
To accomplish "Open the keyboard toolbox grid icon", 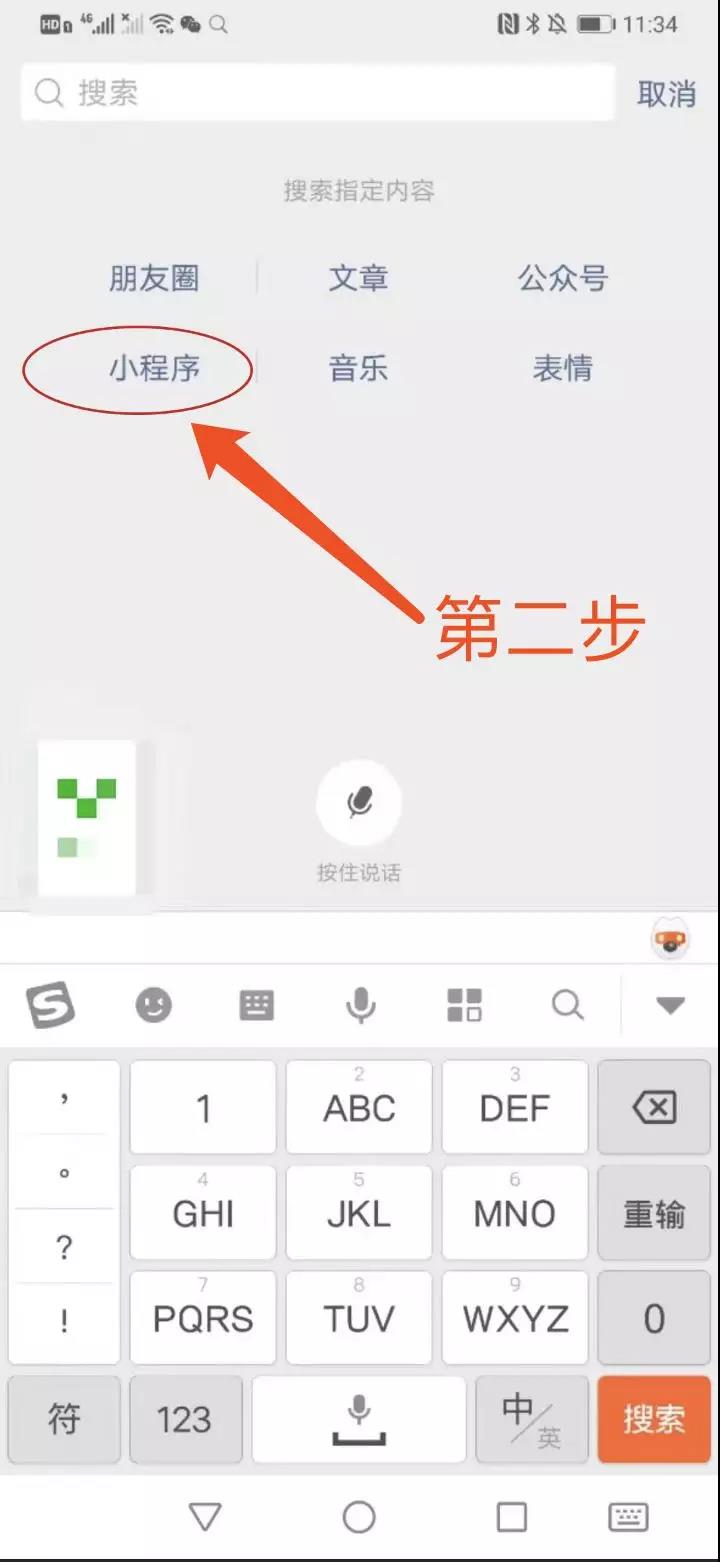I will tap(464, 1005).
